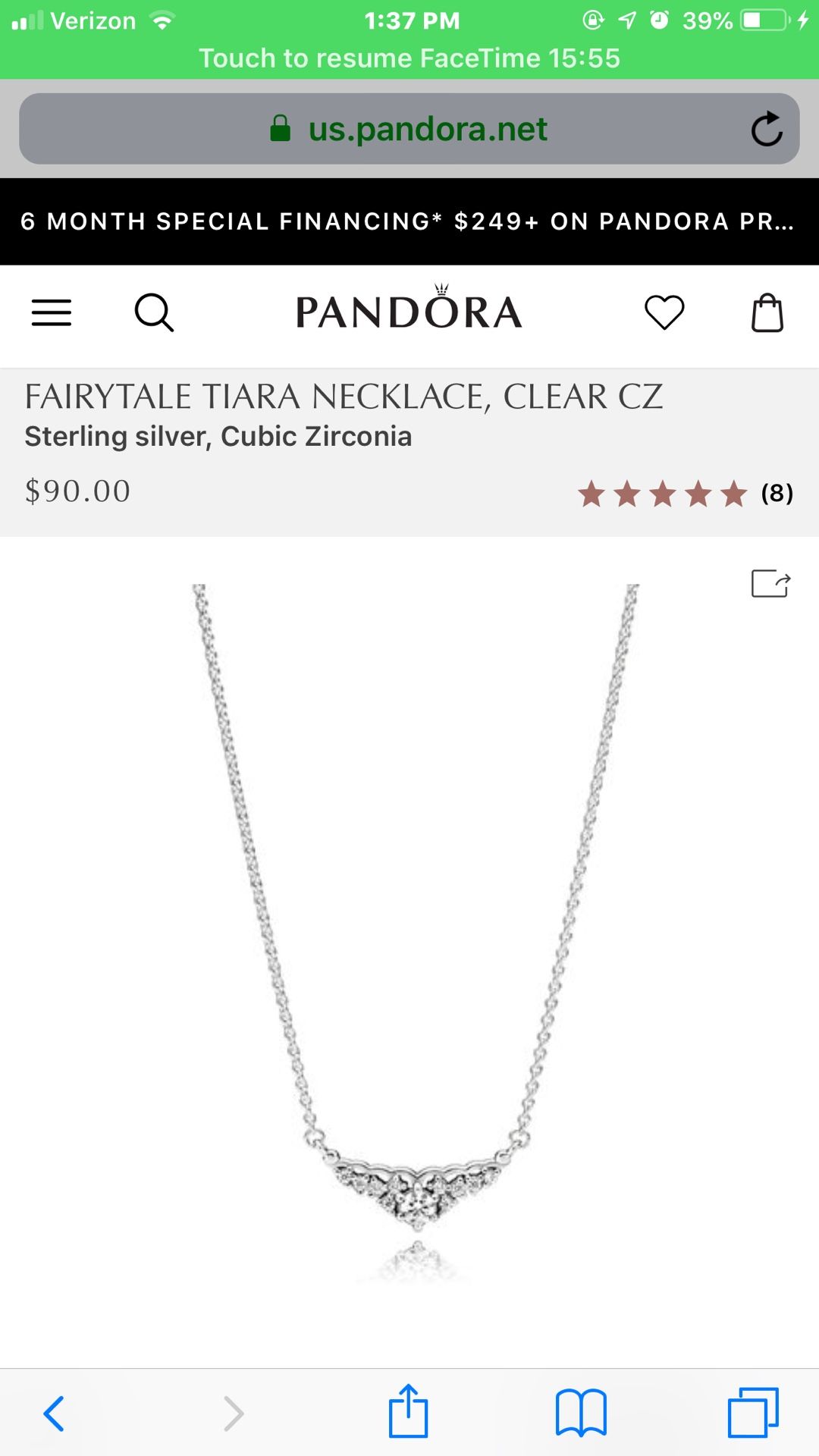The height and width of the screenshot is (1456, 819).
Task: Open the Fairytale Tiara necklace image
Action: pos(416,933)
